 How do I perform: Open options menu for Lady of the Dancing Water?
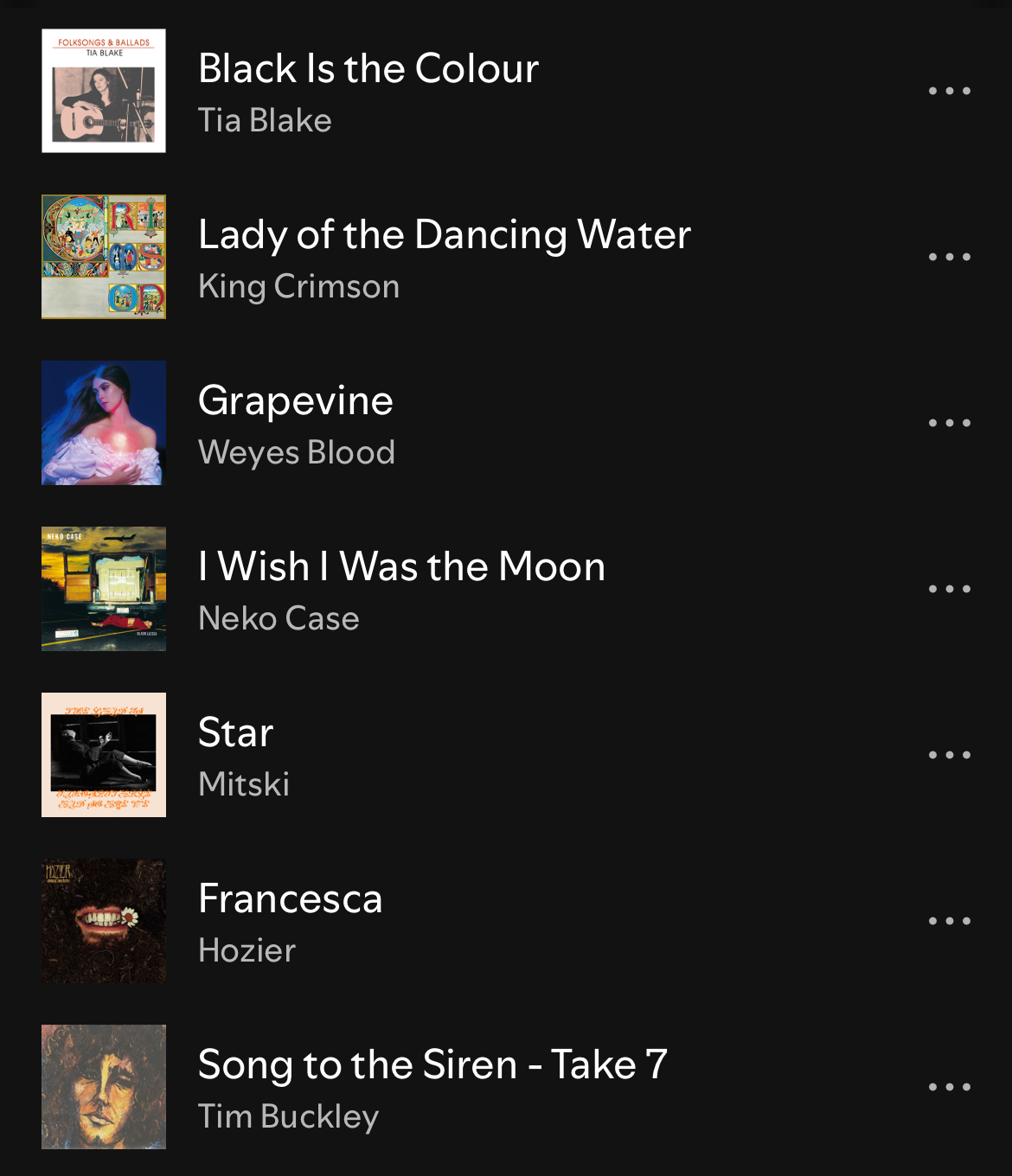pos(949,257)
